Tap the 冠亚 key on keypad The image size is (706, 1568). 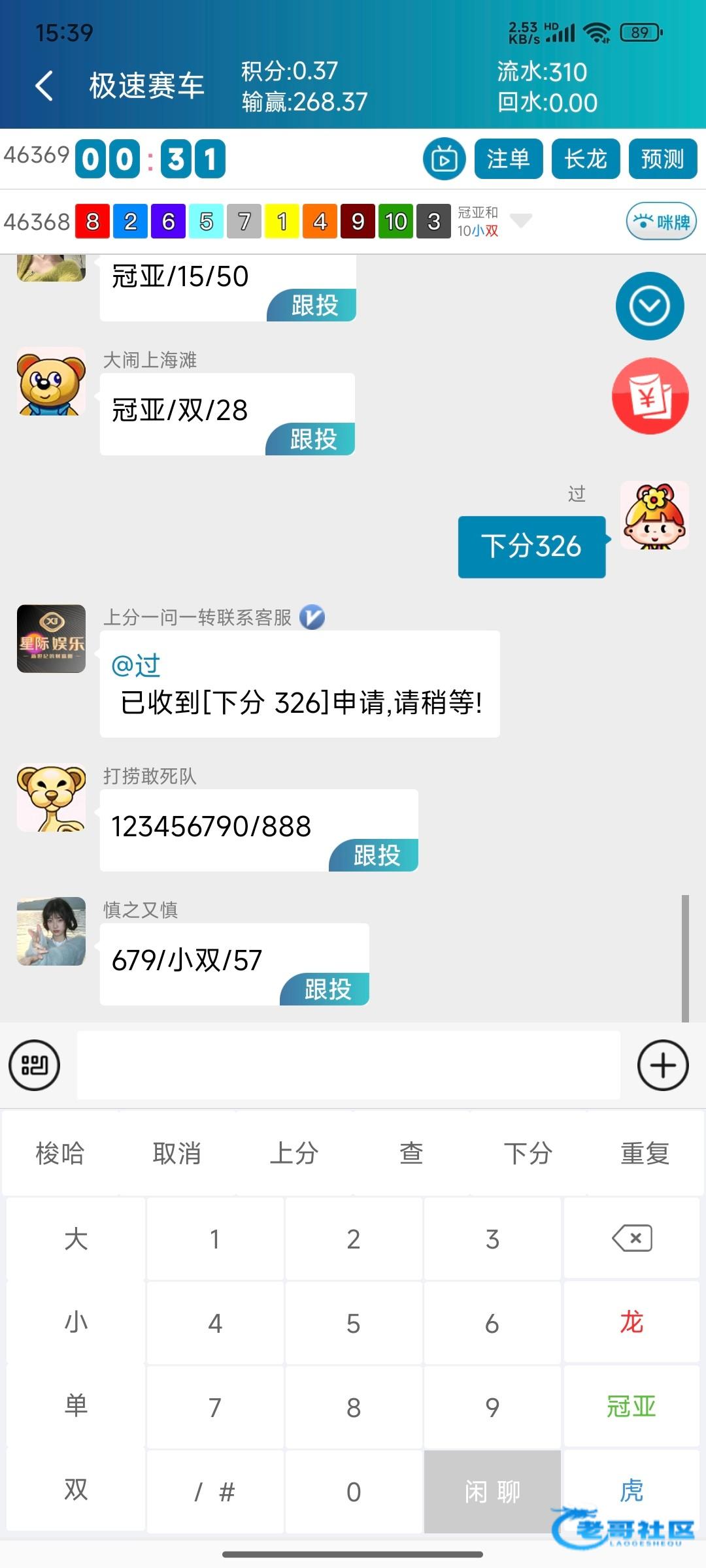[631, 1406]
